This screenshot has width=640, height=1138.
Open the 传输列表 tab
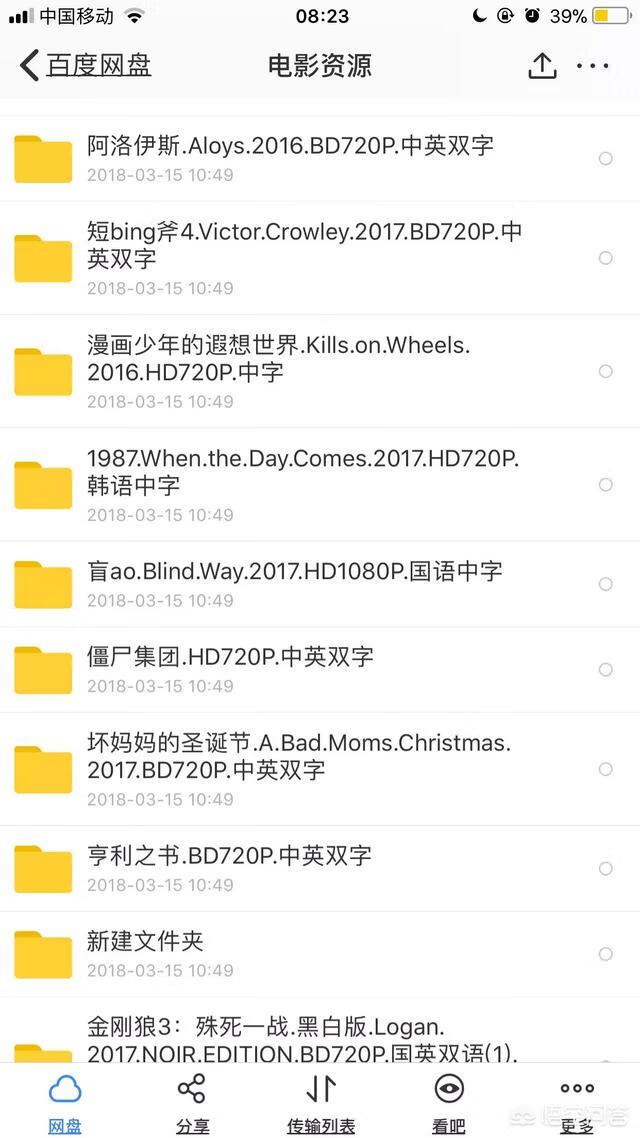(x=321, y=1103)
